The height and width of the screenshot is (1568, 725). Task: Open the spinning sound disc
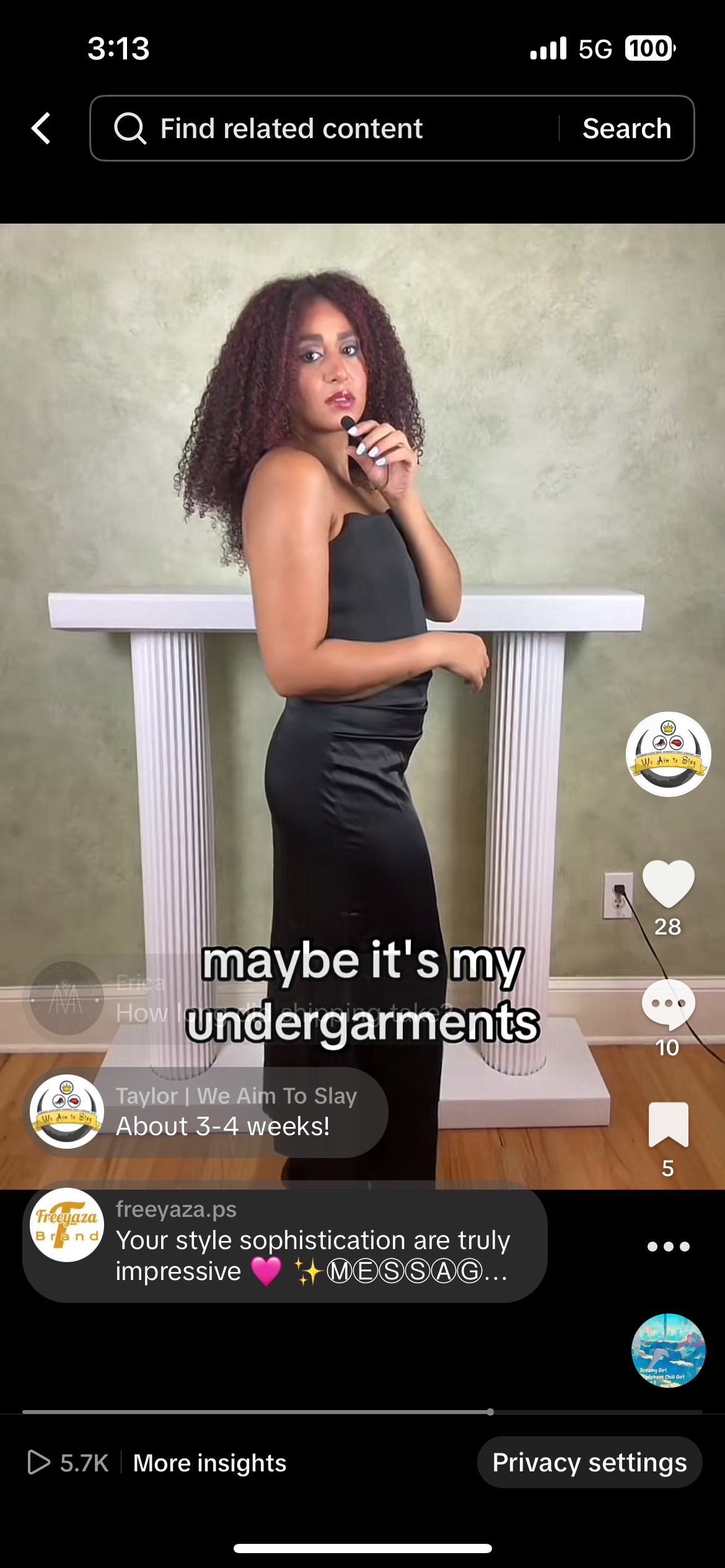point(668,1350)
